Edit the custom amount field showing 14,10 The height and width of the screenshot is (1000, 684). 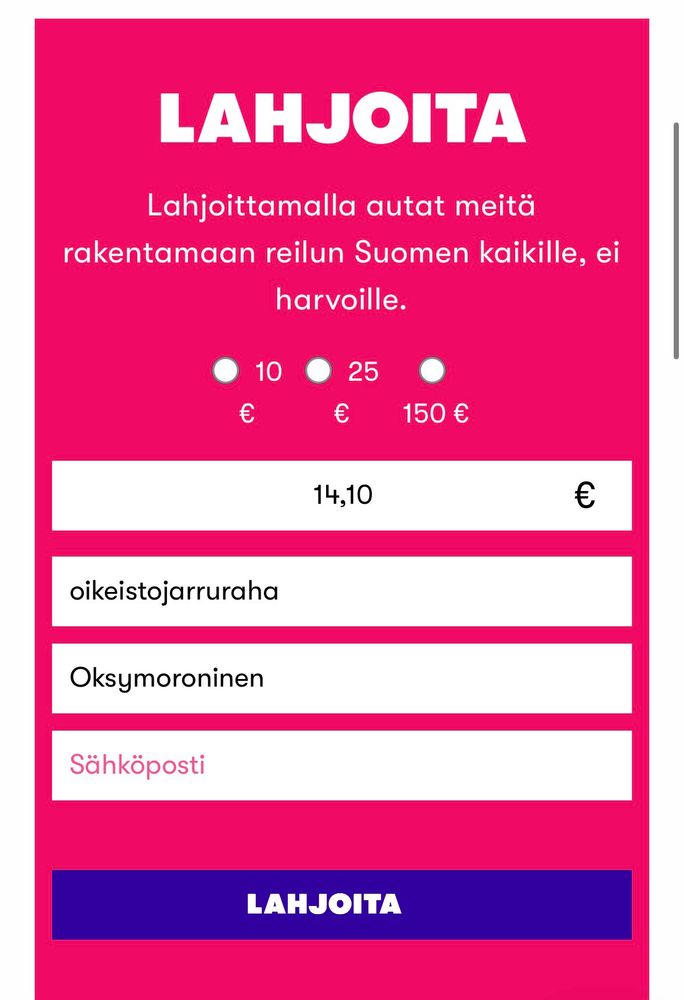point(342,496)
